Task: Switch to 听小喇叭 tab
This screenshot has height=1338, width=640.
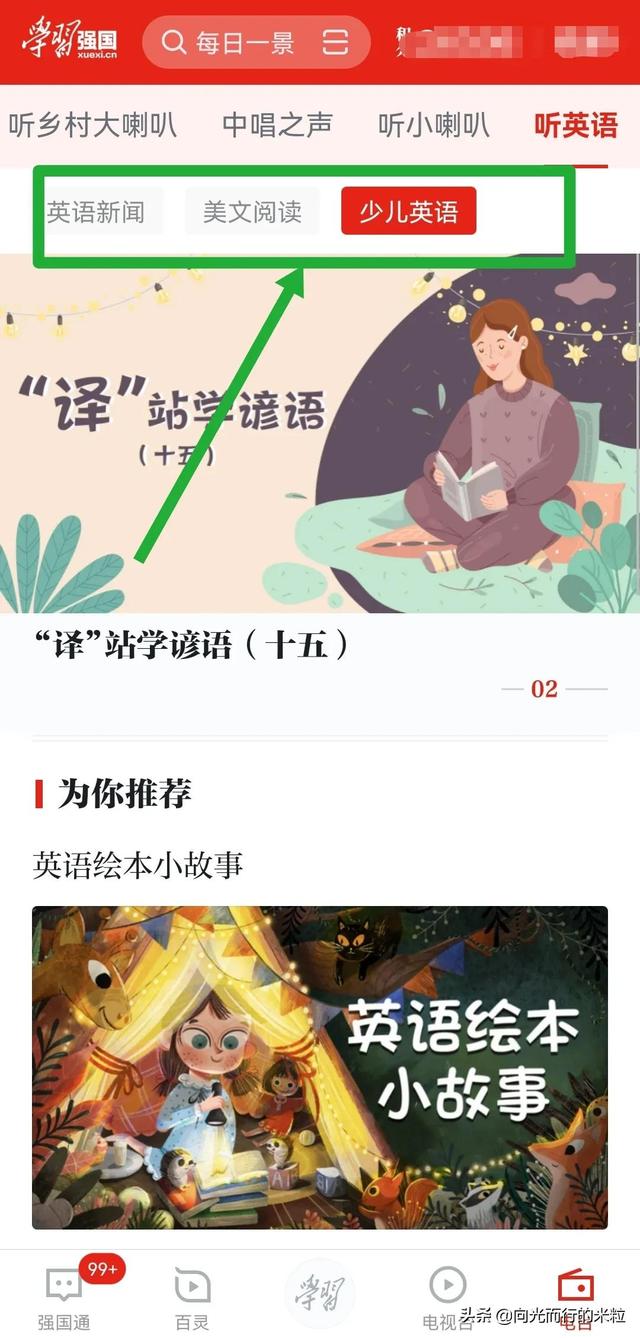Action: click(433, 125)
